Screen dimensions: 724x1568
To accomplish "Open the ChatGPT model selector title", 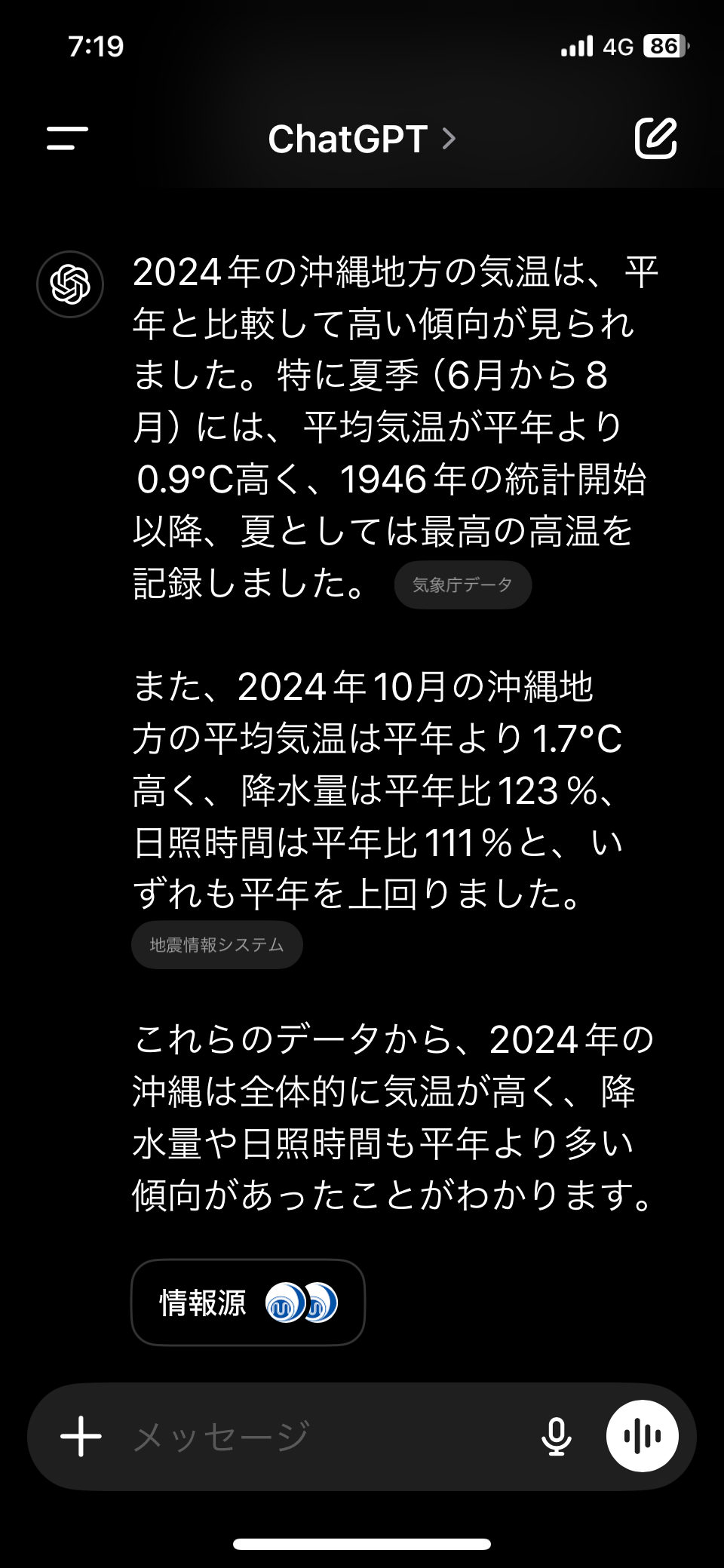I will pyautogui.click(x=362, y=139).
